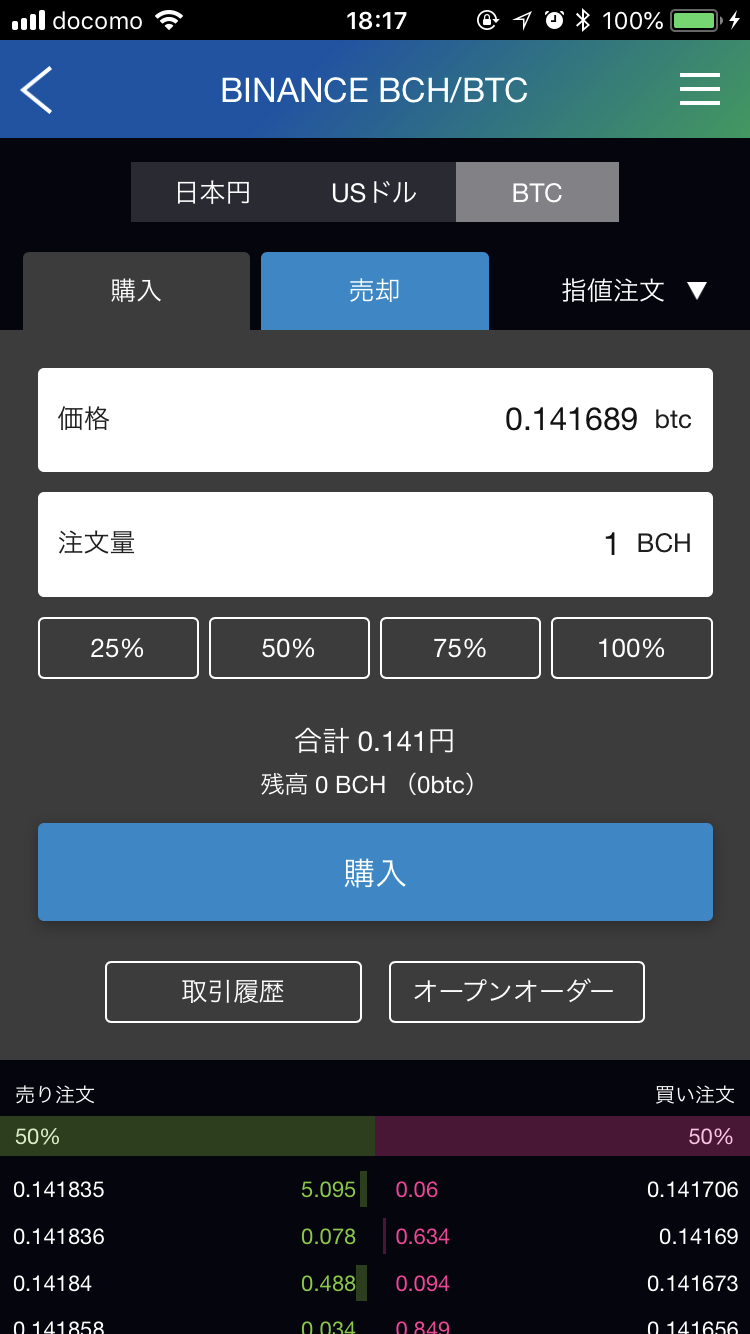The image size is (750, 1334).
Task: Select the BTC currency segment
Action: (x=537, y=192)
